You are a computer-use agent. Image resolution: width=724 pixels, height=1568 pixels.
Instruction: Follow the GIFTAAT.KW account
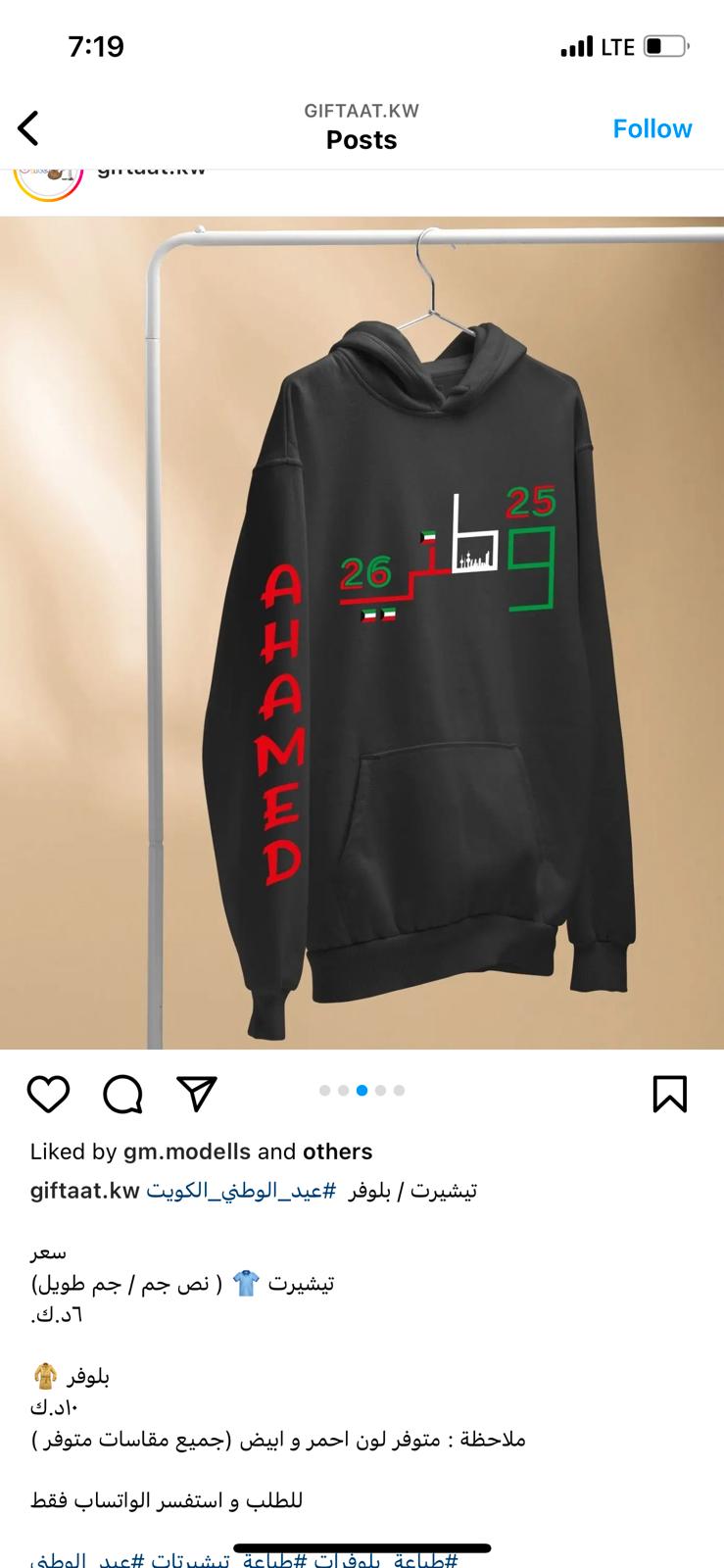[652, 128]
